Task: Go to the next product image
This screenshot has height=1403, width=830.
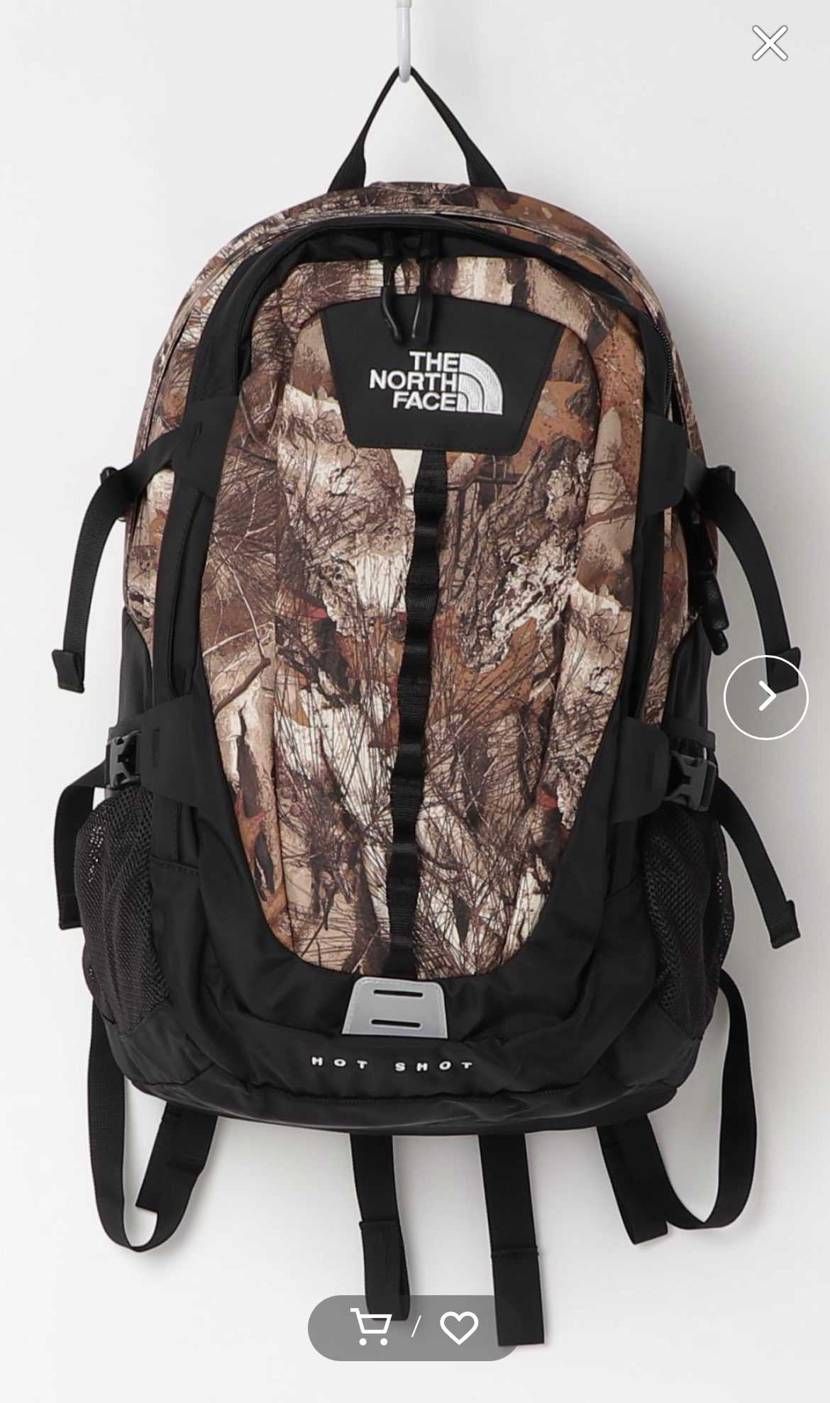Action: (x=766, y=697)
